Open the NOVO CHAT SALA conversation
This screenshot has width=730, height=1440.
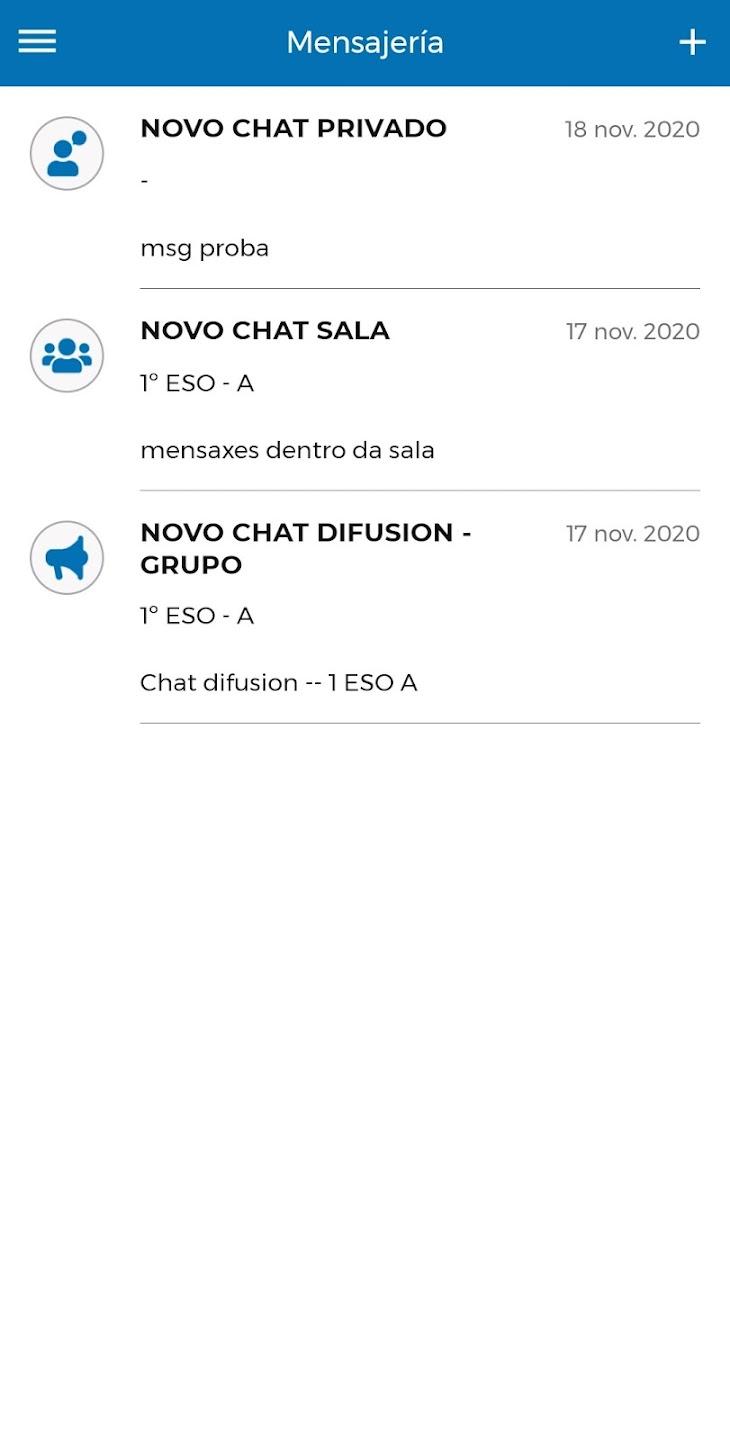pyautogui.click(x=265, y=330)
